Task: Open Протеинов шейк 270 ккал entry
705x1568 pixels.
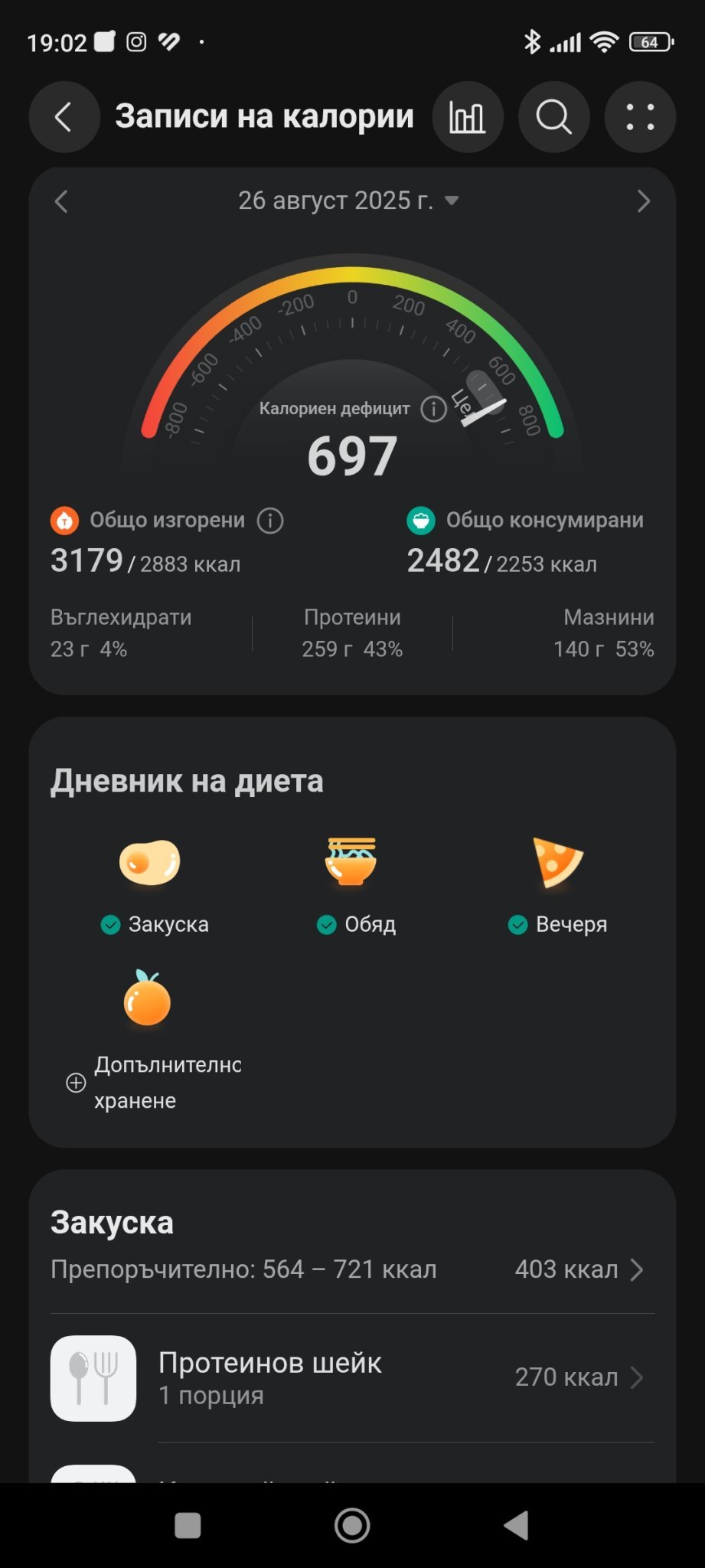Action: click(352, 1377)
